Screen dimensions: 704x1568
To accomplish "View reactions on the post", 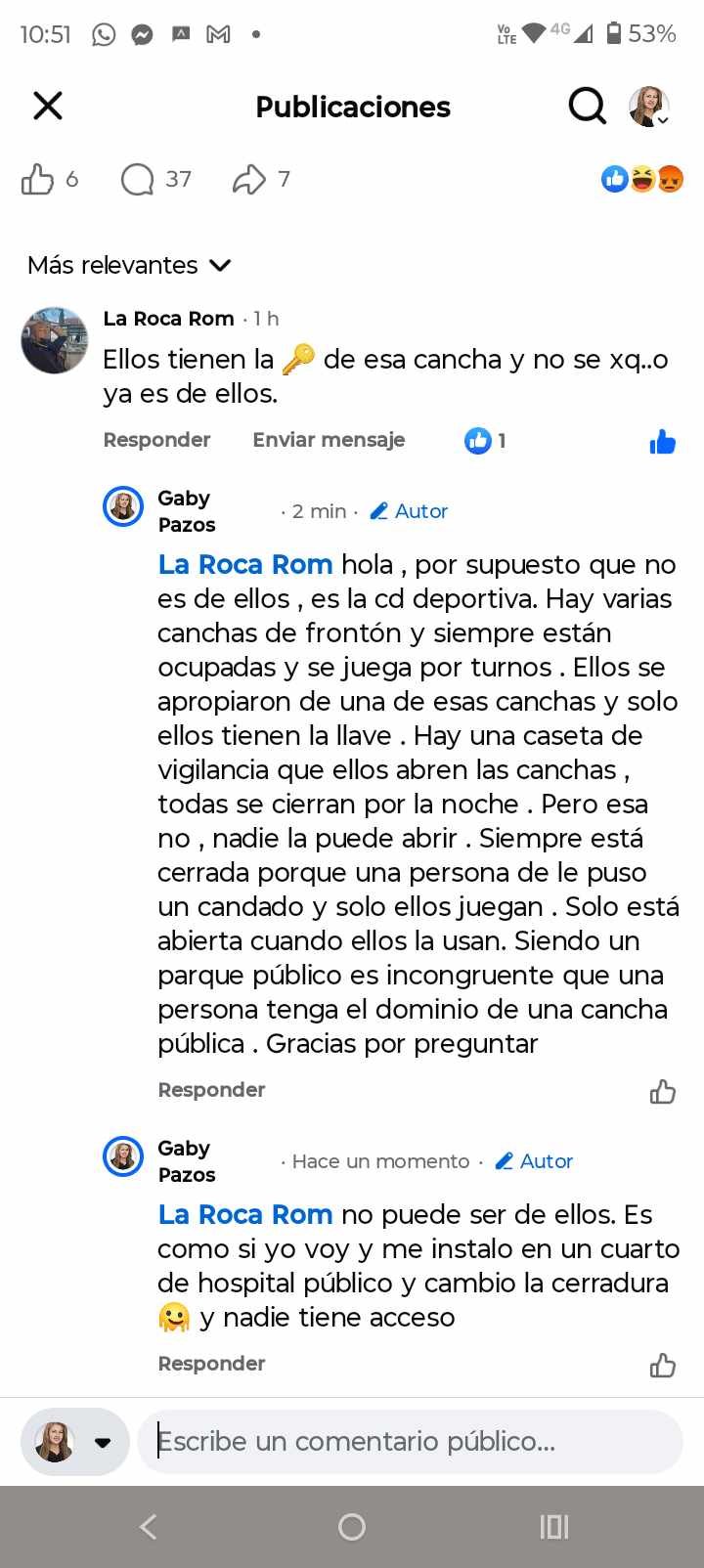I will point(641,179).
